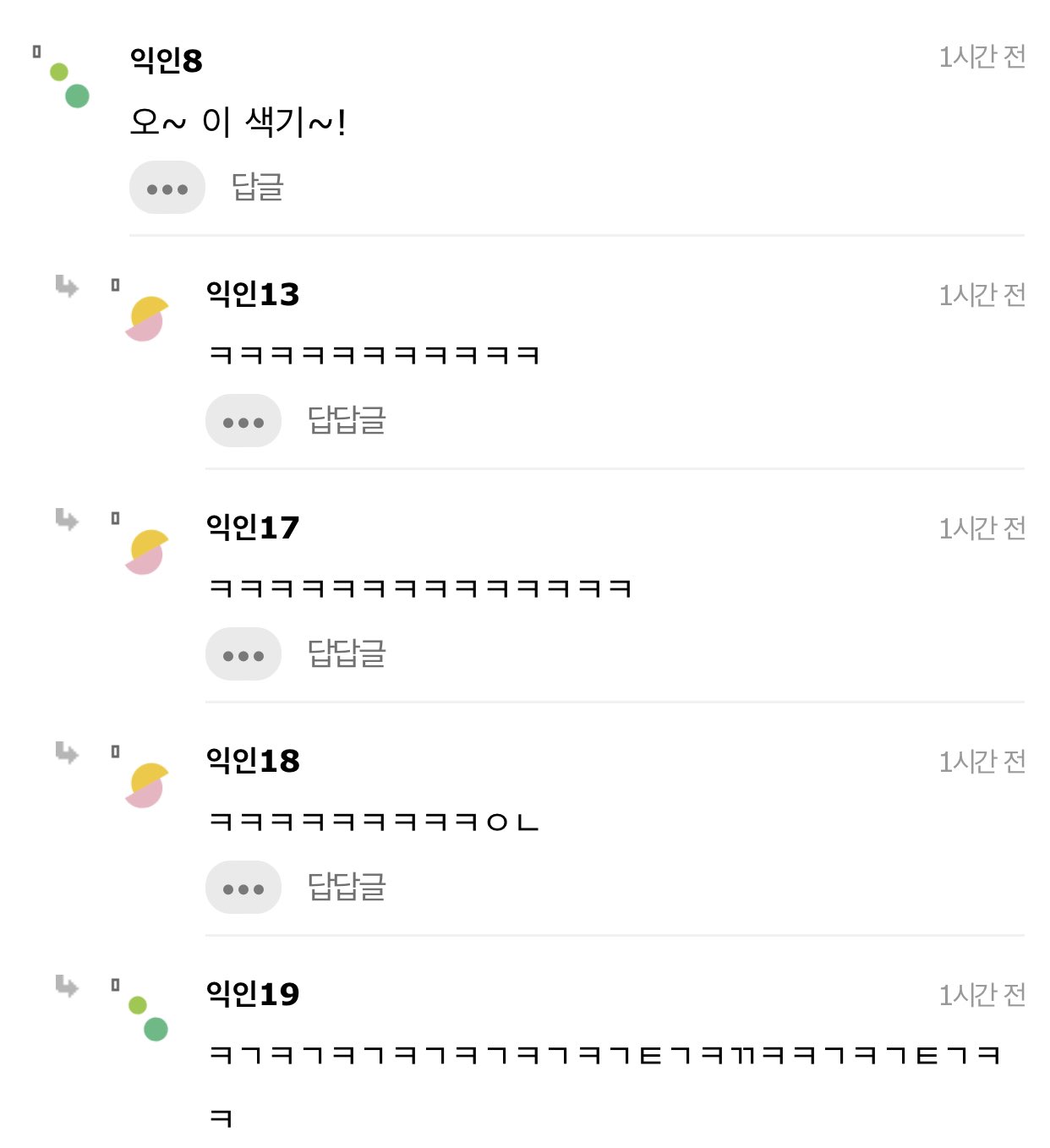Tap 답답글 under 익인17's reply

pos(347,653)
